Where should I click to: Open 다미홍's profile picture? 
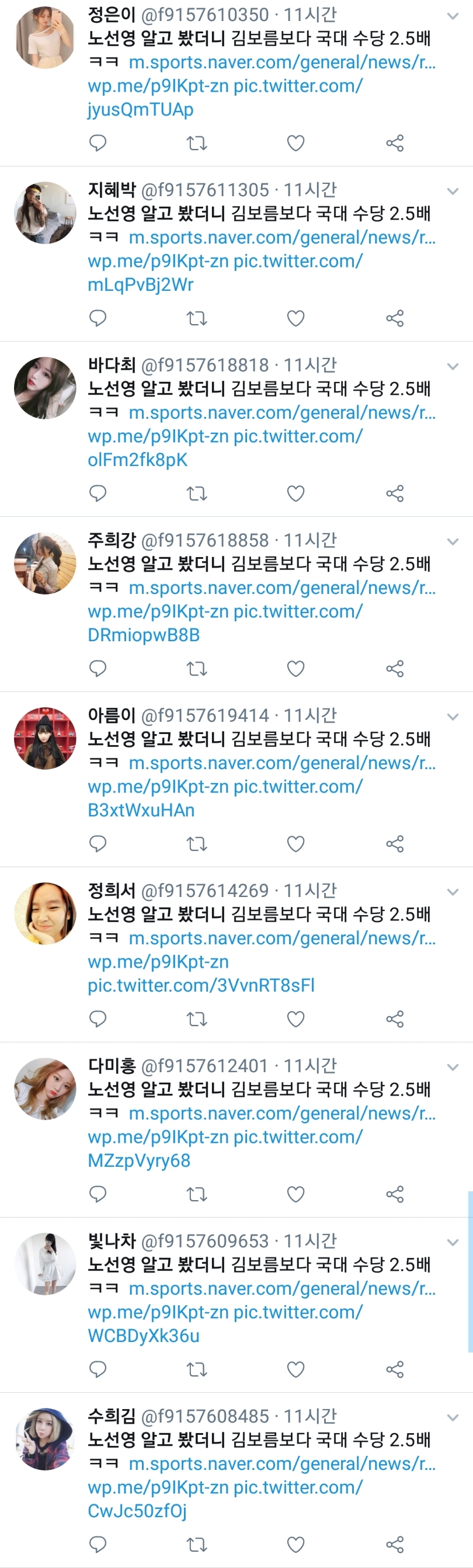pos(45,1089)
